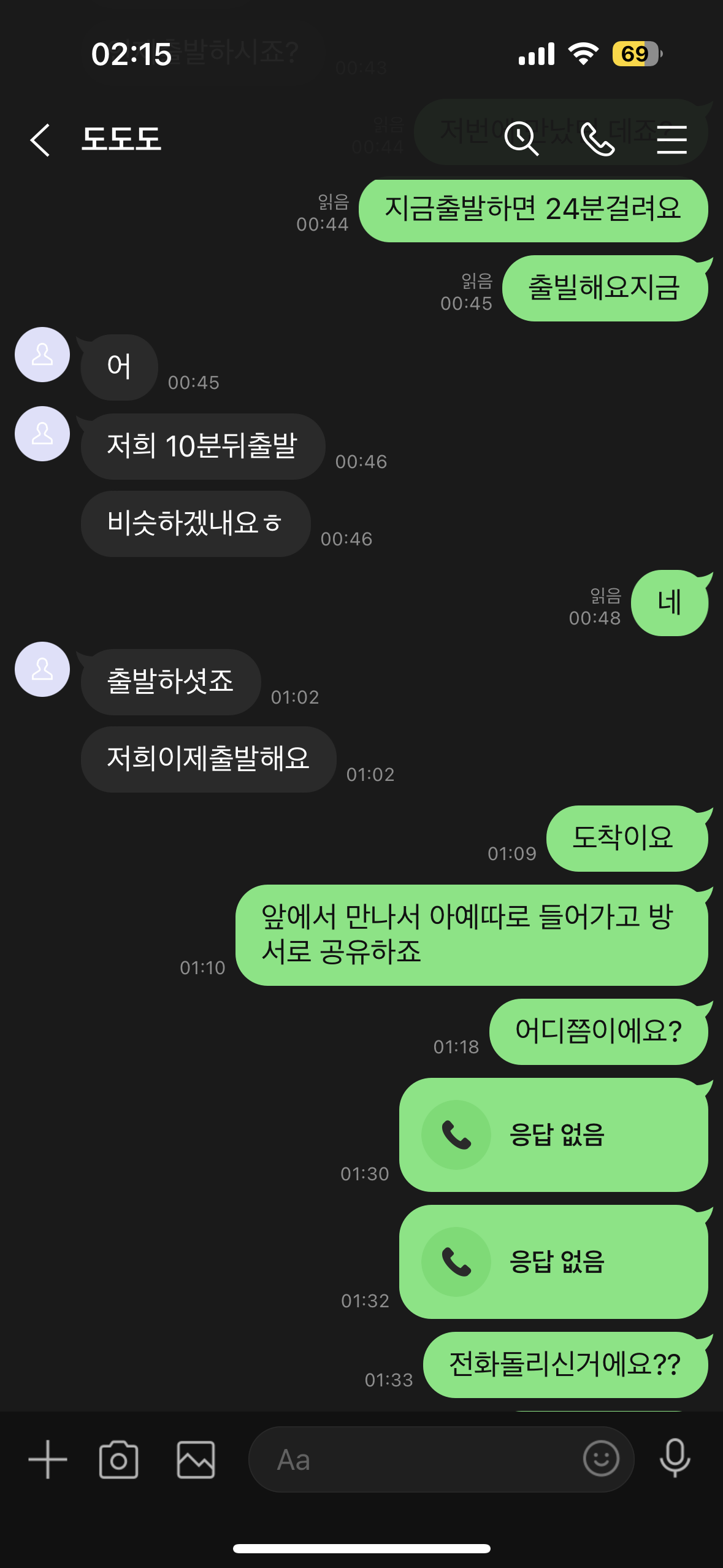Search within this chat conversation
723x1568 pixels.
tap(521, 139)
